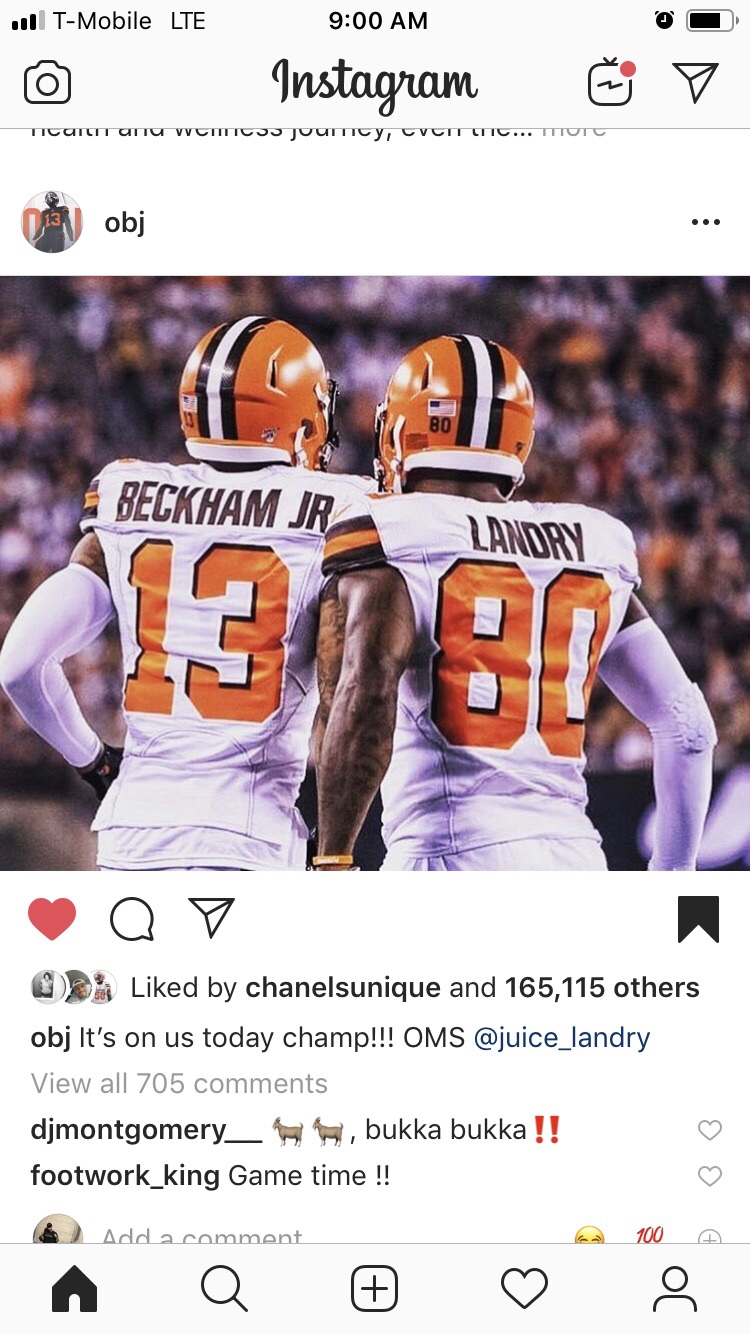This screenshot has height=1334, width=750.
Task: Open the Activity heart tab
Action: point(524,1288)
